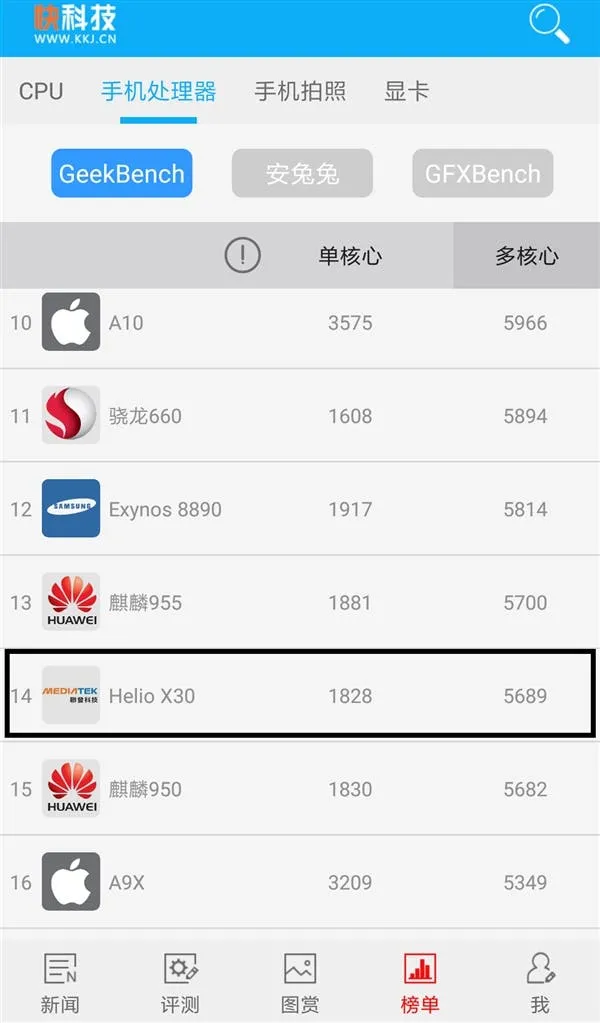Screen dimensions: 600x1023
Task: View Exynos 8890 details
Action: [x=300, y=509]
